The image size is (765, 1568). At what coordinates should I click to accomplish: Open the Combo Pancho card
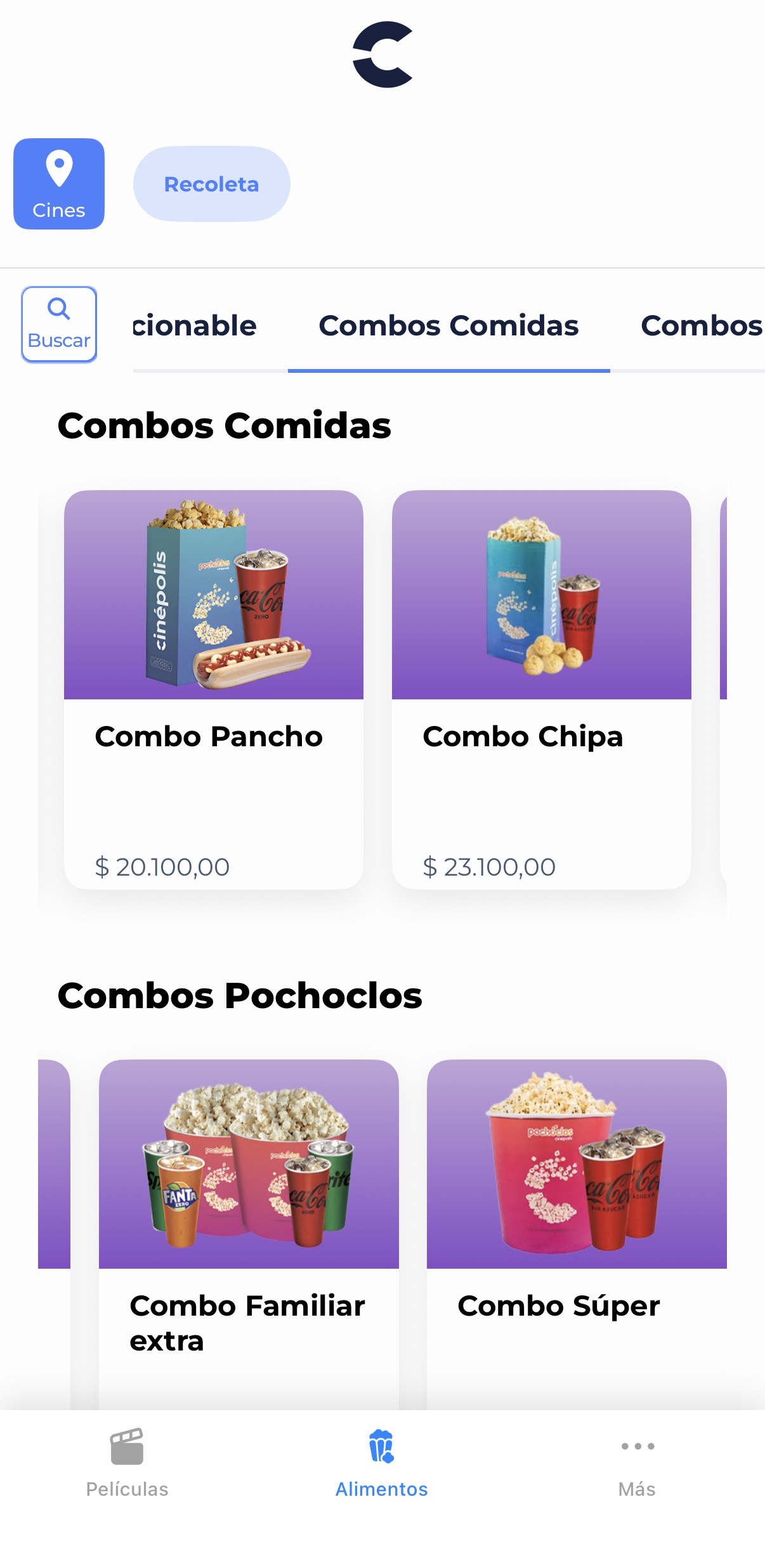pyautogui.click(x=214, y=688)
